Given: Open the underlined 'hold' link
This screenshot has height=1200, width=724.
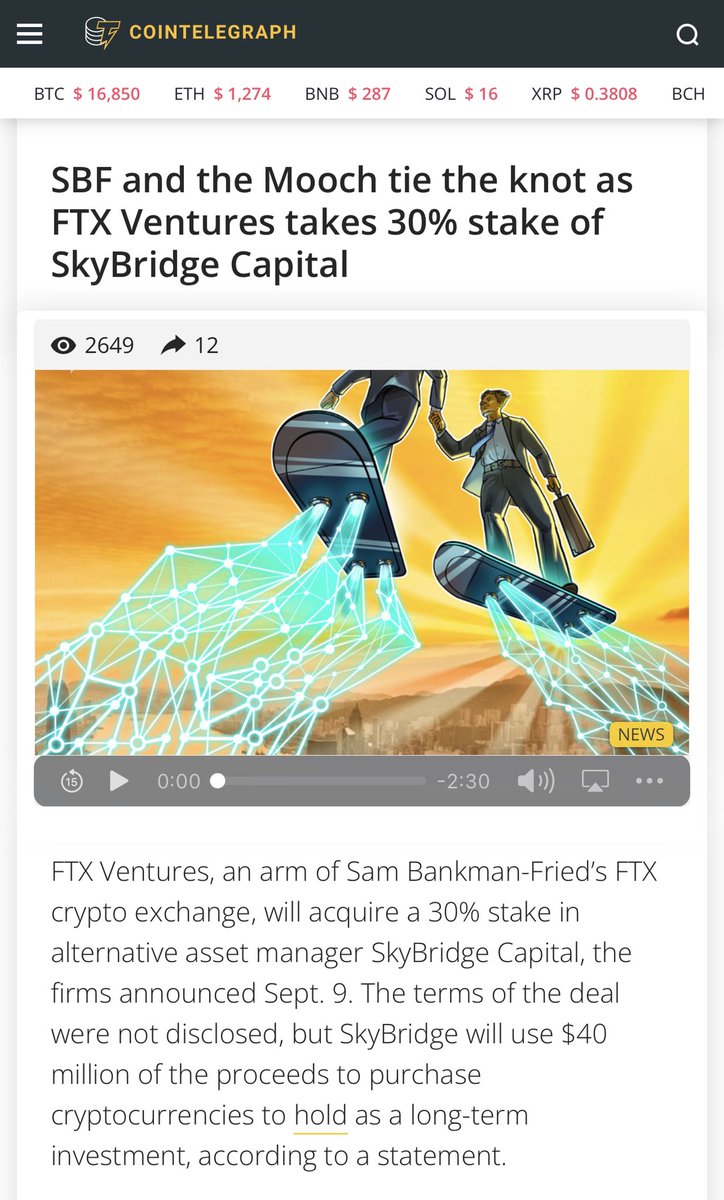Looking at the screenshot, I should [x=320, y=1115].
